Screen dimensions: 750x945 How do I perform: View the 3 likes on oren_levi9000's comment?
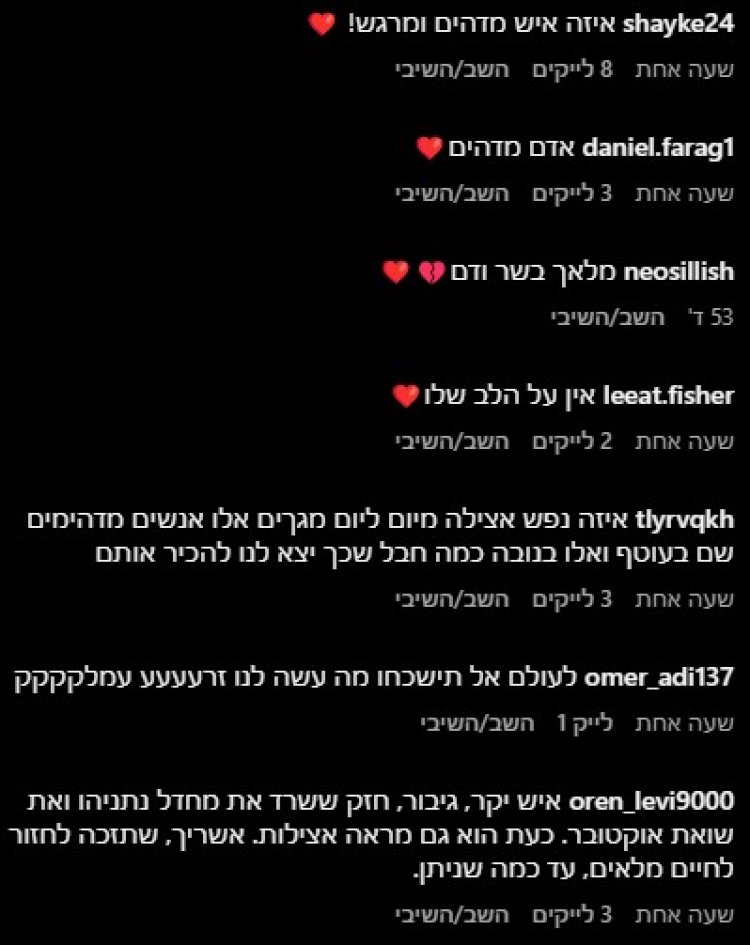click(x=571, y=913)
